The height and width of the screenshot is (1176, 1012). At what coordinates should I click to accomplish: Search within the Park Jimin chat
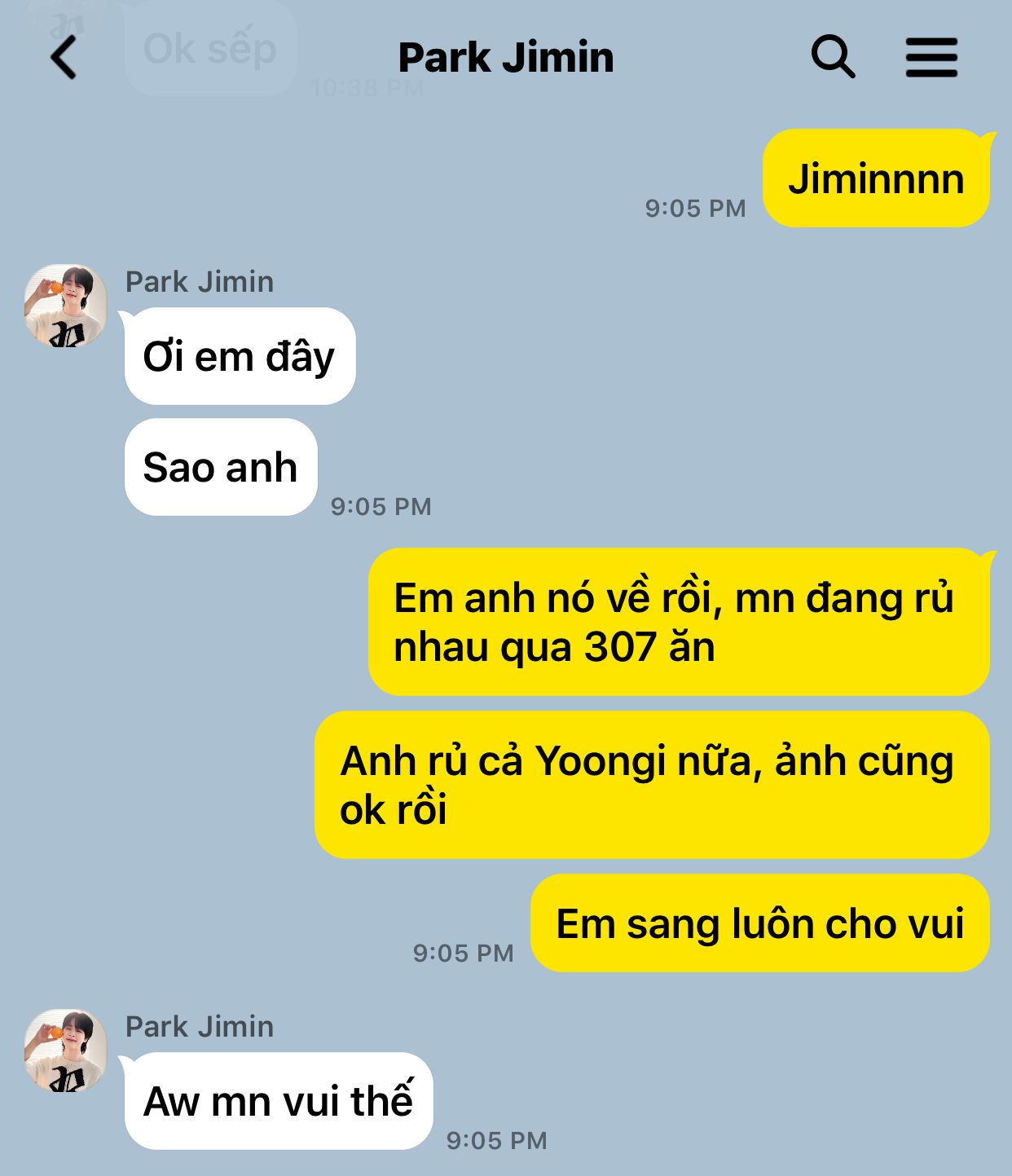[x=833, y=57]
